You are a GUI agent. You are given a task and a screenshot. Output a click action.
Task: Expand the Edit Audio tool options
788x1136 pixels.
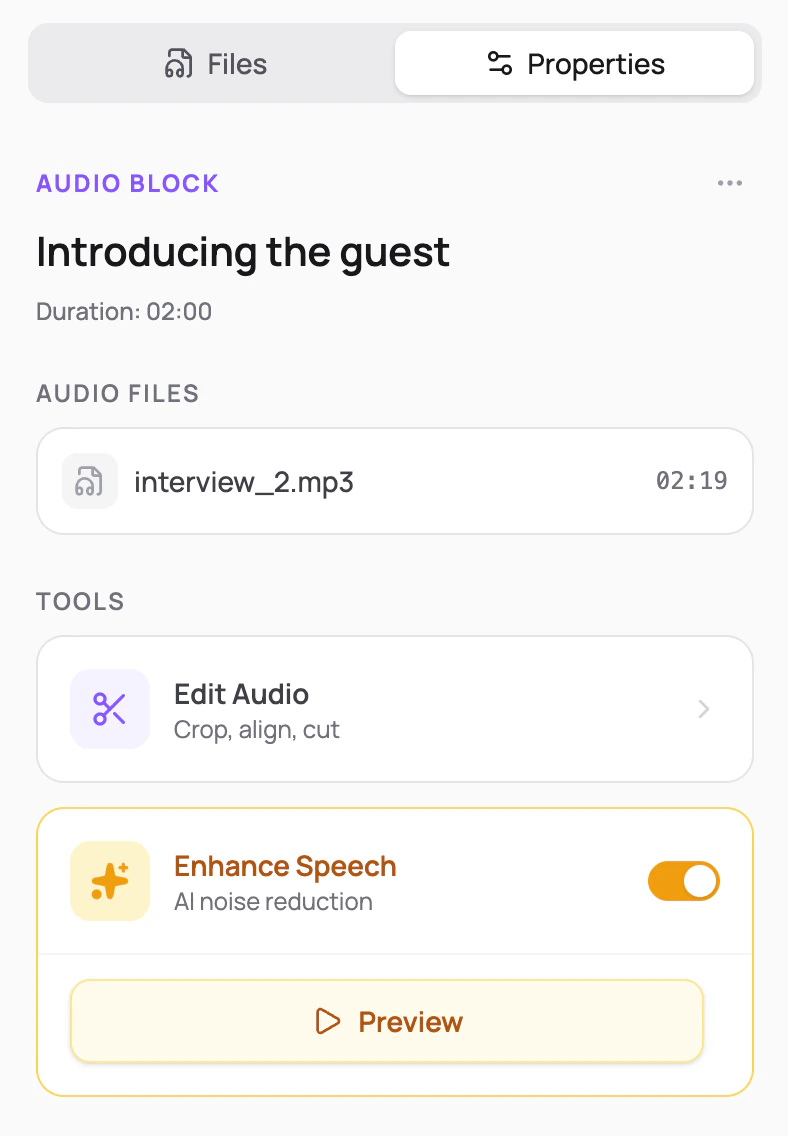pyautogui.click(x=395, y=709)
